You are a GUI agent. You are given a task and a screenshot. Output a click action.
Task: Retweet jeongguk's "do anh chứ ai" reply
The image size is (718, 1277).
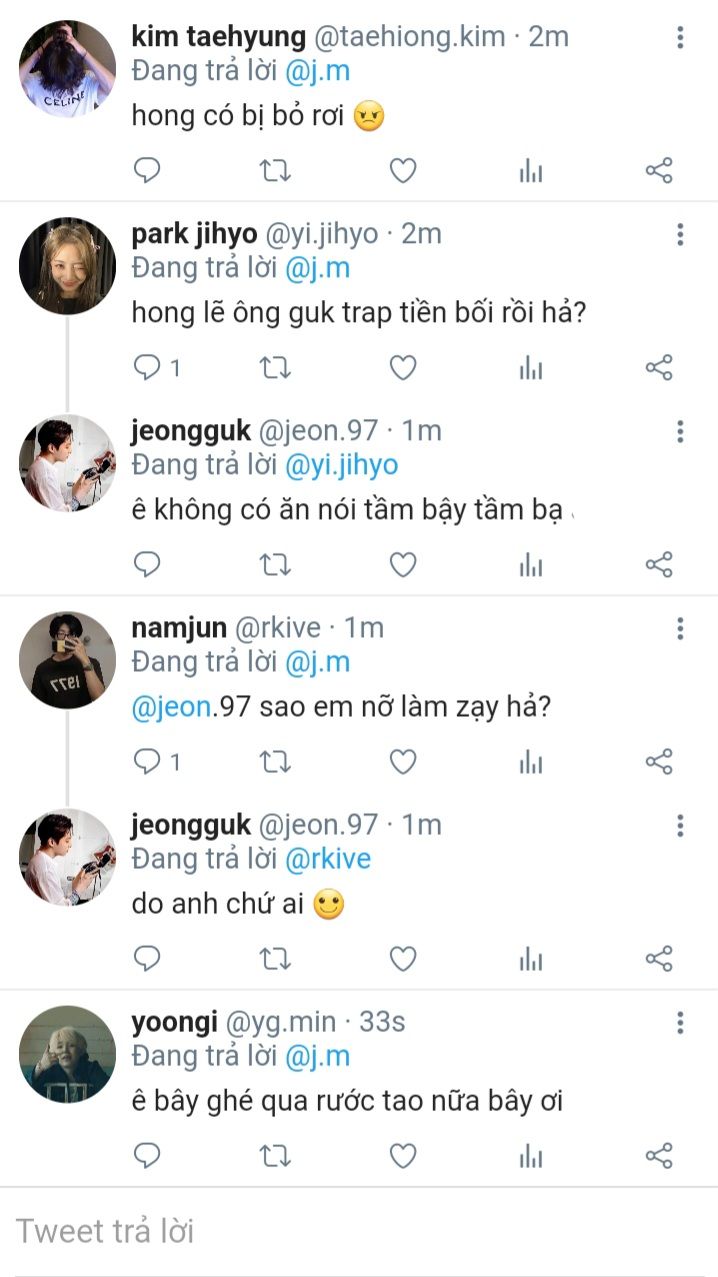[x=275, y=960]
